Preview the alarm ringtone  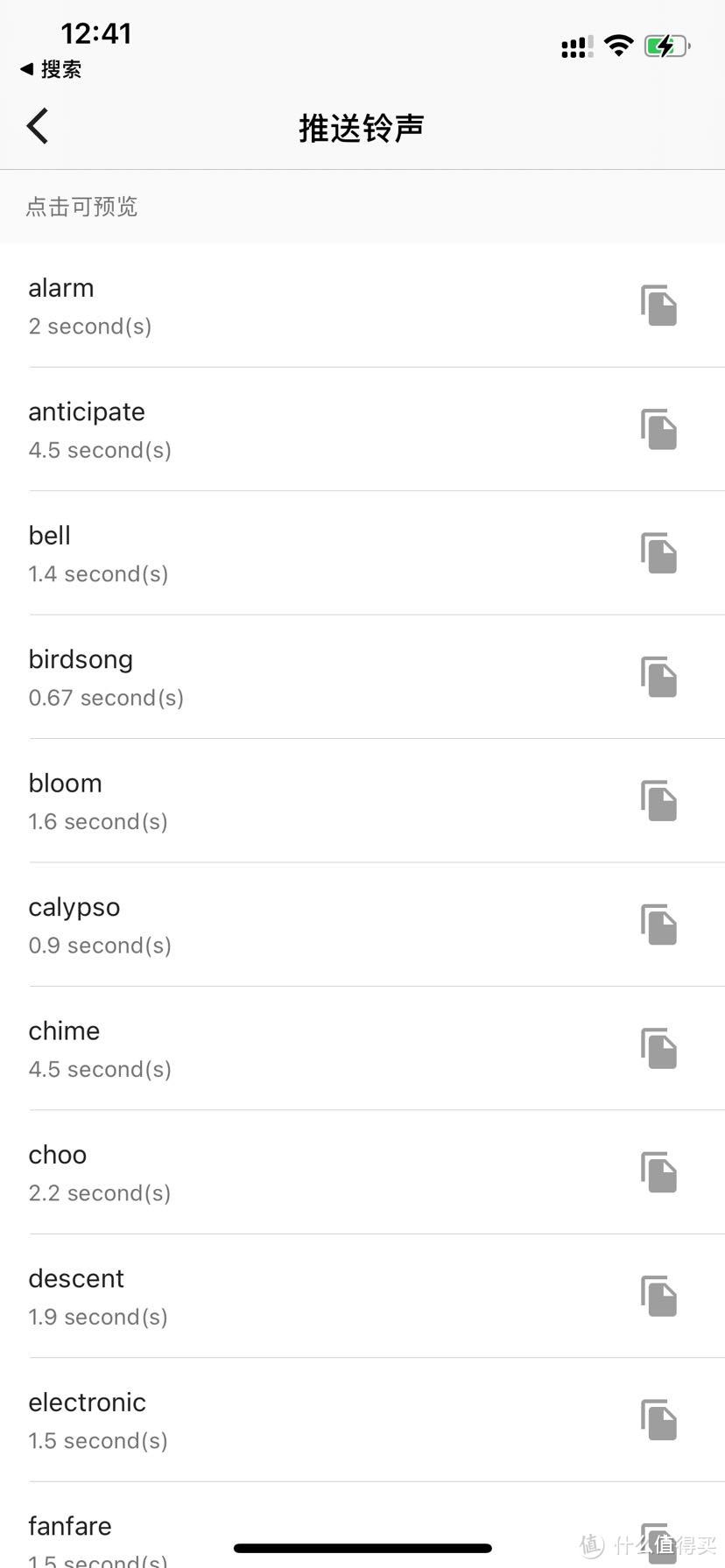pyautogui.click(x=263, y=306)
